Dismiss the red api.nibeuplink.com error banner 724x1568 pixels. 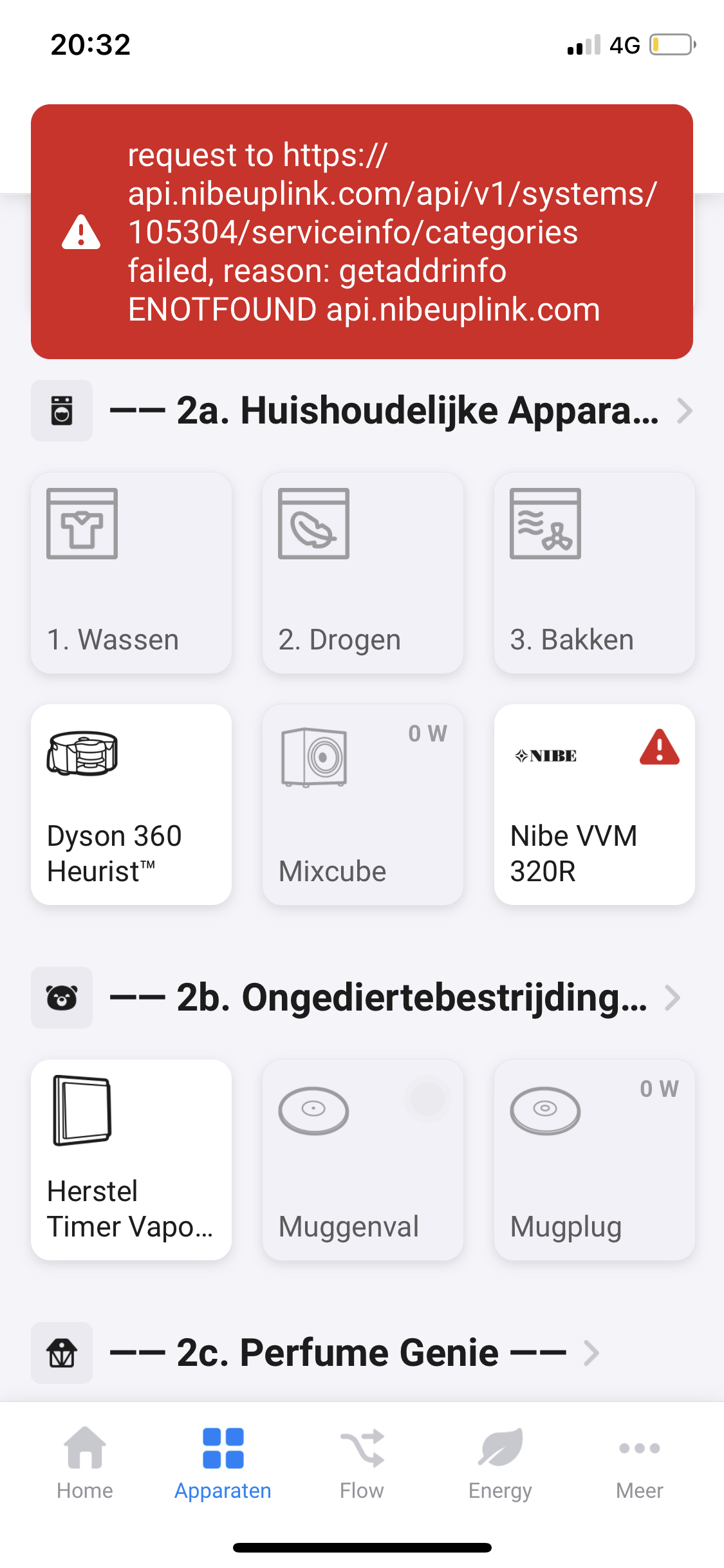pos(362,232)
